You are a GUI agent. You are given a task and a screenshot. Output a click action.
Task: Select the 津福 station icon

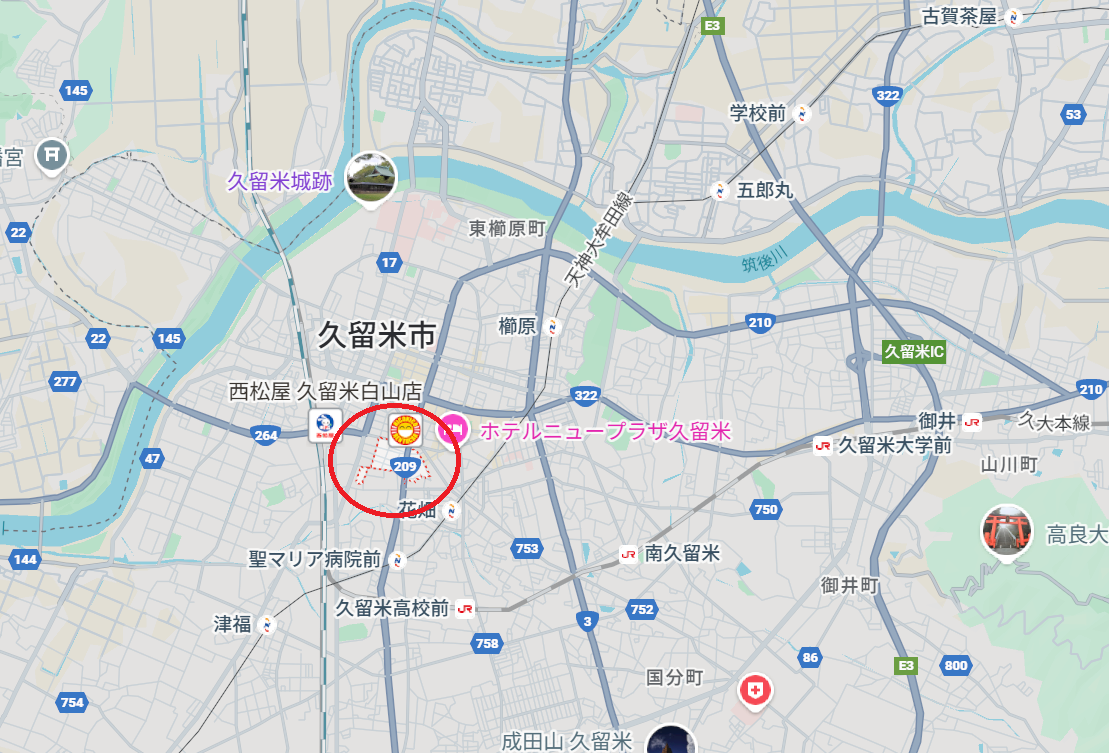point(266,625)
